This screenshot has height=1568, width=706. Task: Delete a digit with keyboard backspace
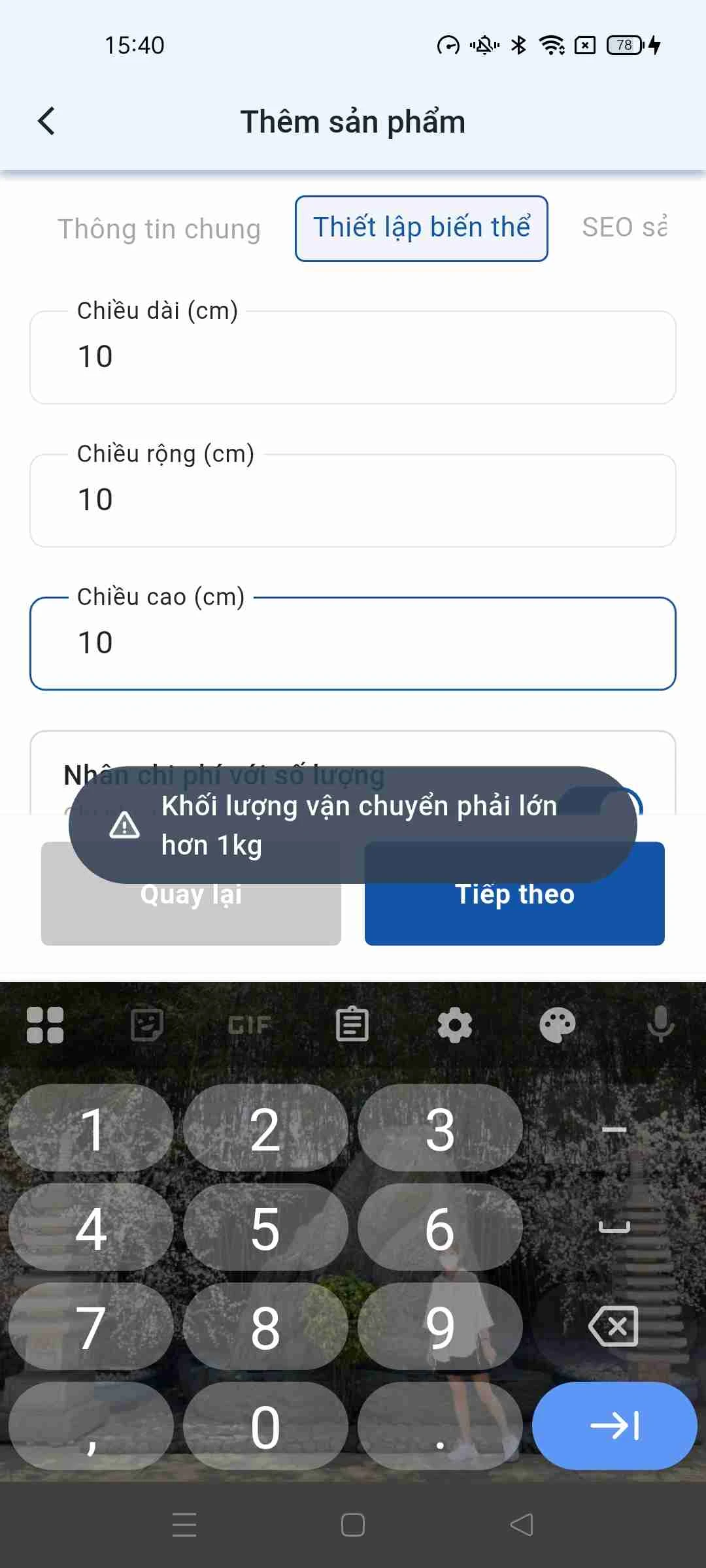coord(613,1326)
